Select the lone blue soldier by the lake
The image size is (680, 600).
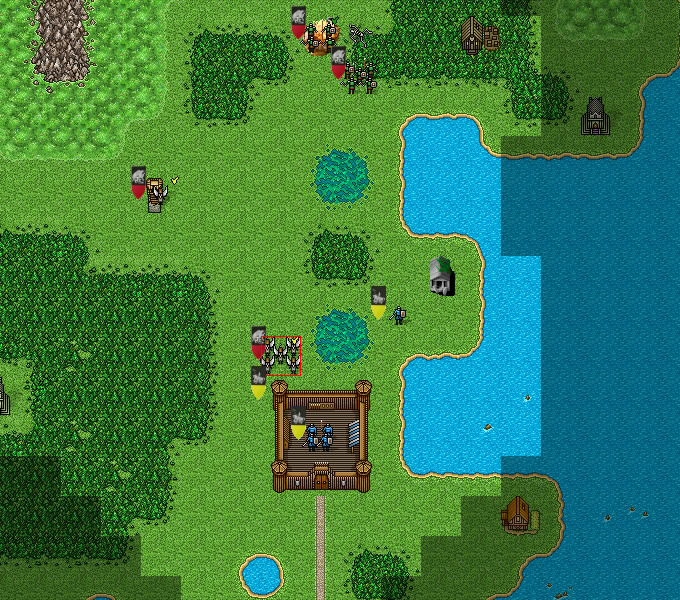tap(399, 315)
